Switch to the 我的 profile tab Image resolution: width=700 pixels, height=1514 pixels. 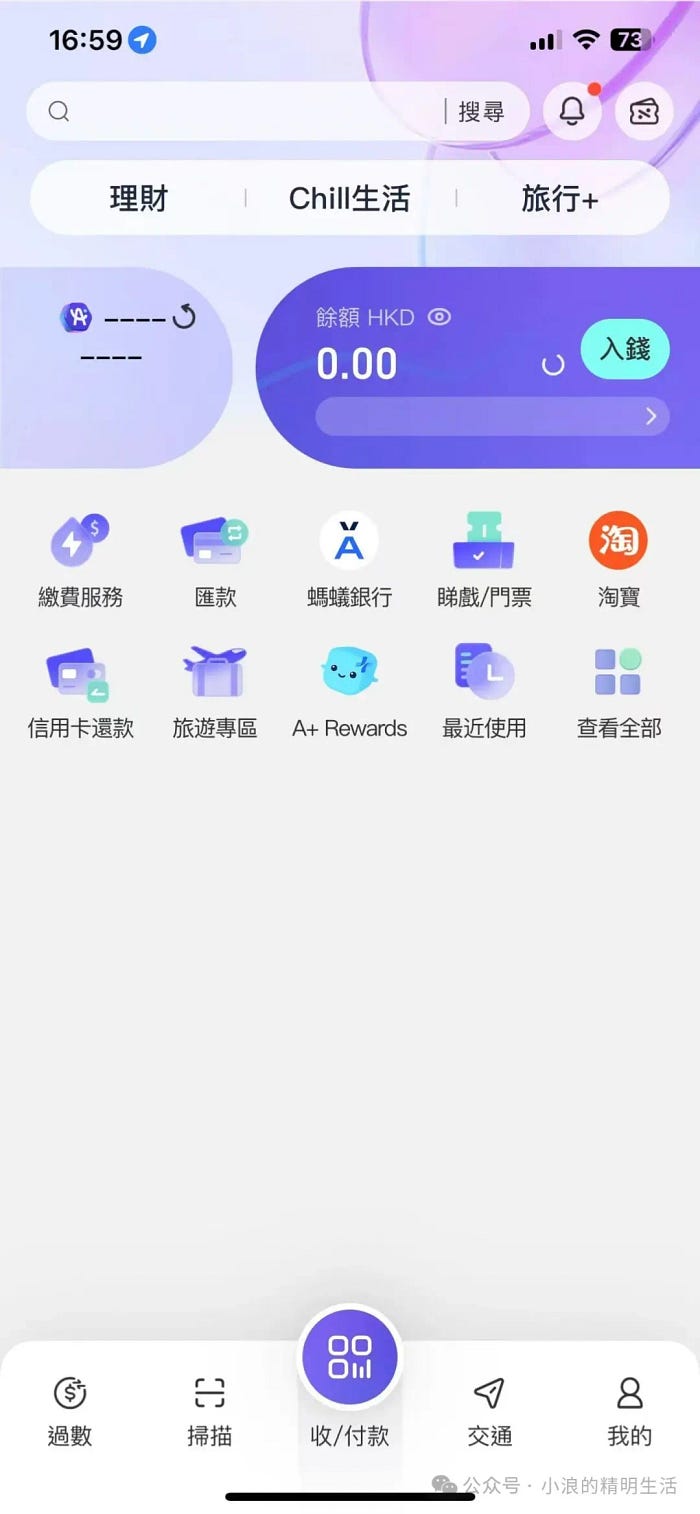pos(629,1410)
